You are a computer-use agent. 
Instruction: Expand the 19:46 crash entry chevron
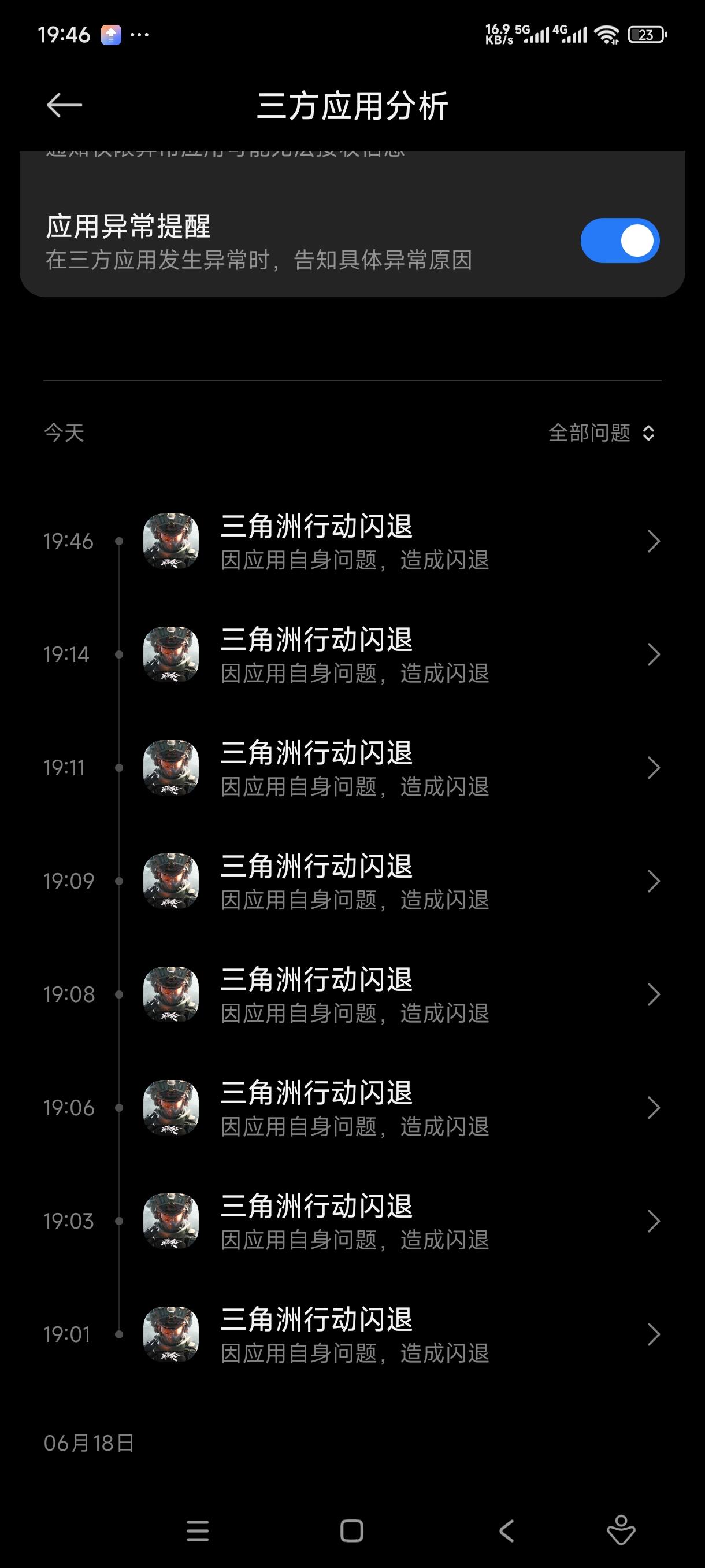[654, 541]
